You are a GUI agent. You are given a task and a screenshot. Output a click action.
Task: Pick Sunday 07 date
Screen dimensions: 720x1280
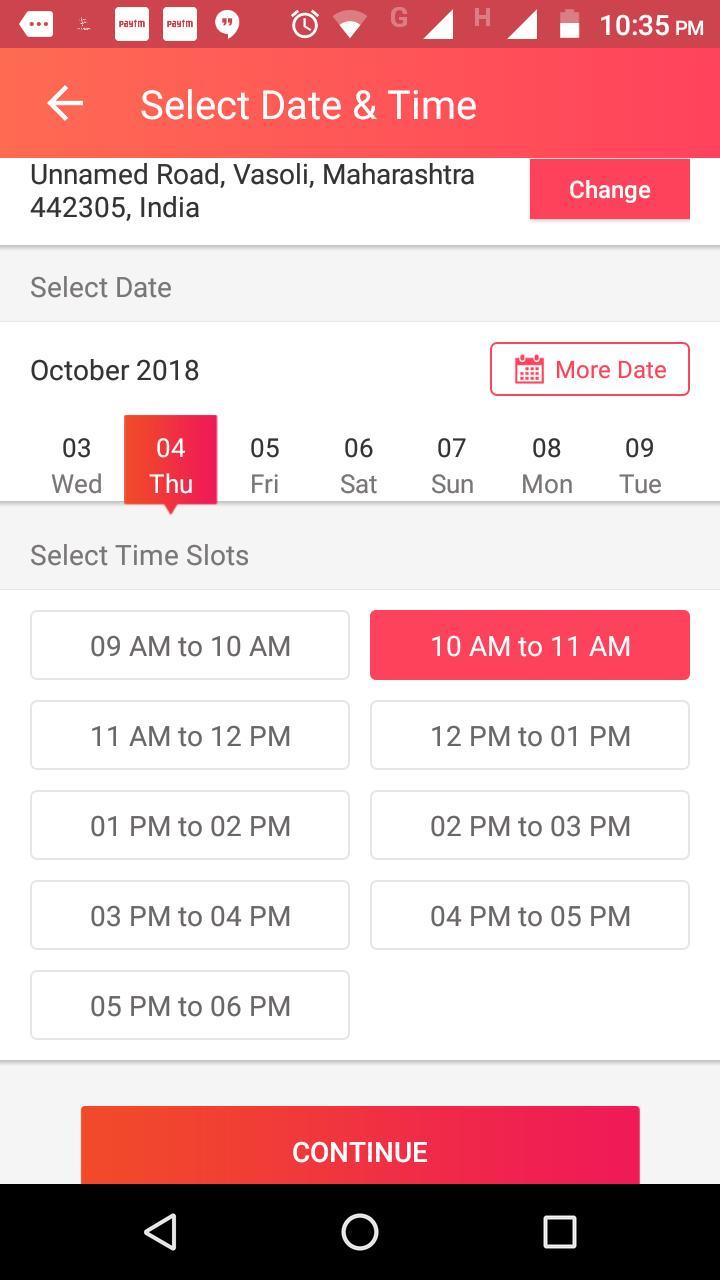coord(452,465)
